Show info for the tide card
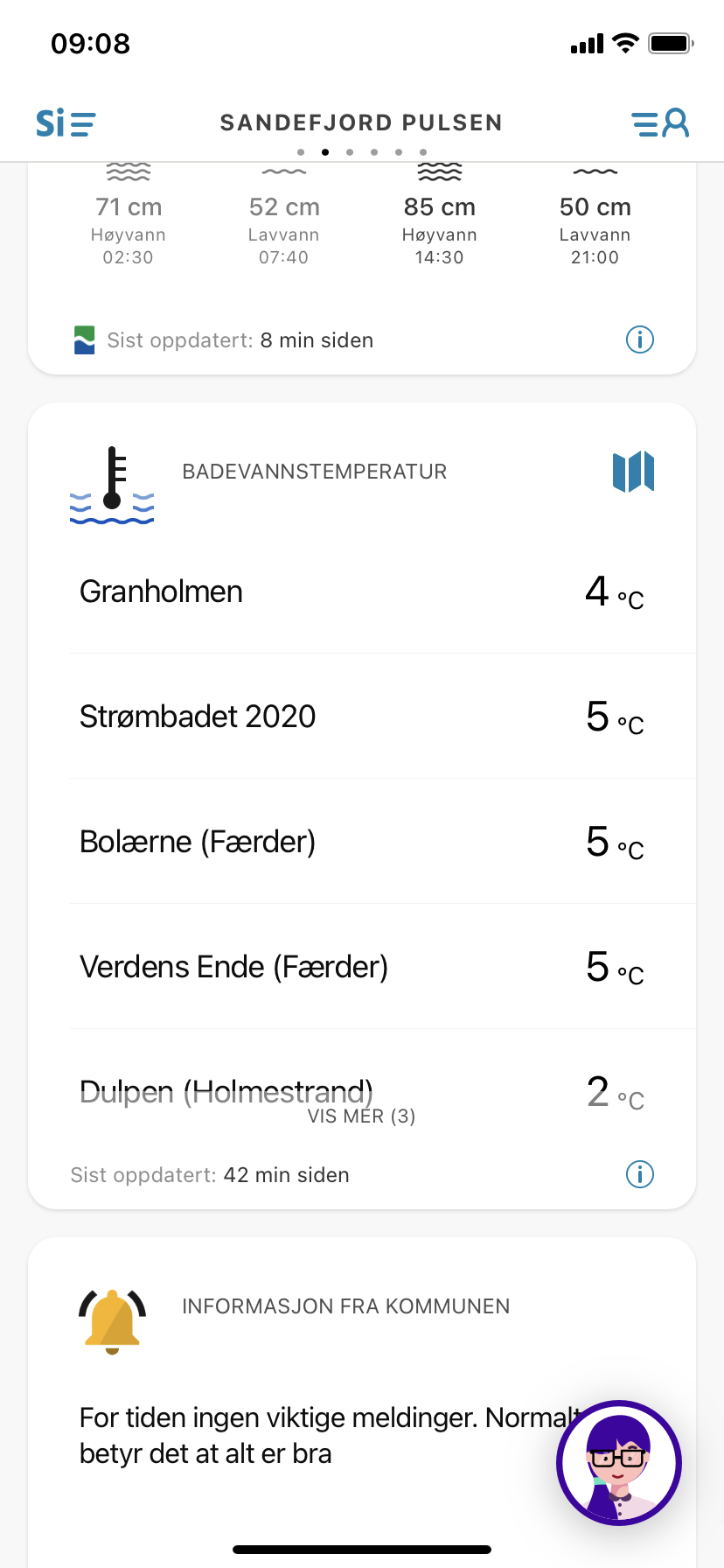The height and width of the screenshot is (1568, 724). coord(639,339)
